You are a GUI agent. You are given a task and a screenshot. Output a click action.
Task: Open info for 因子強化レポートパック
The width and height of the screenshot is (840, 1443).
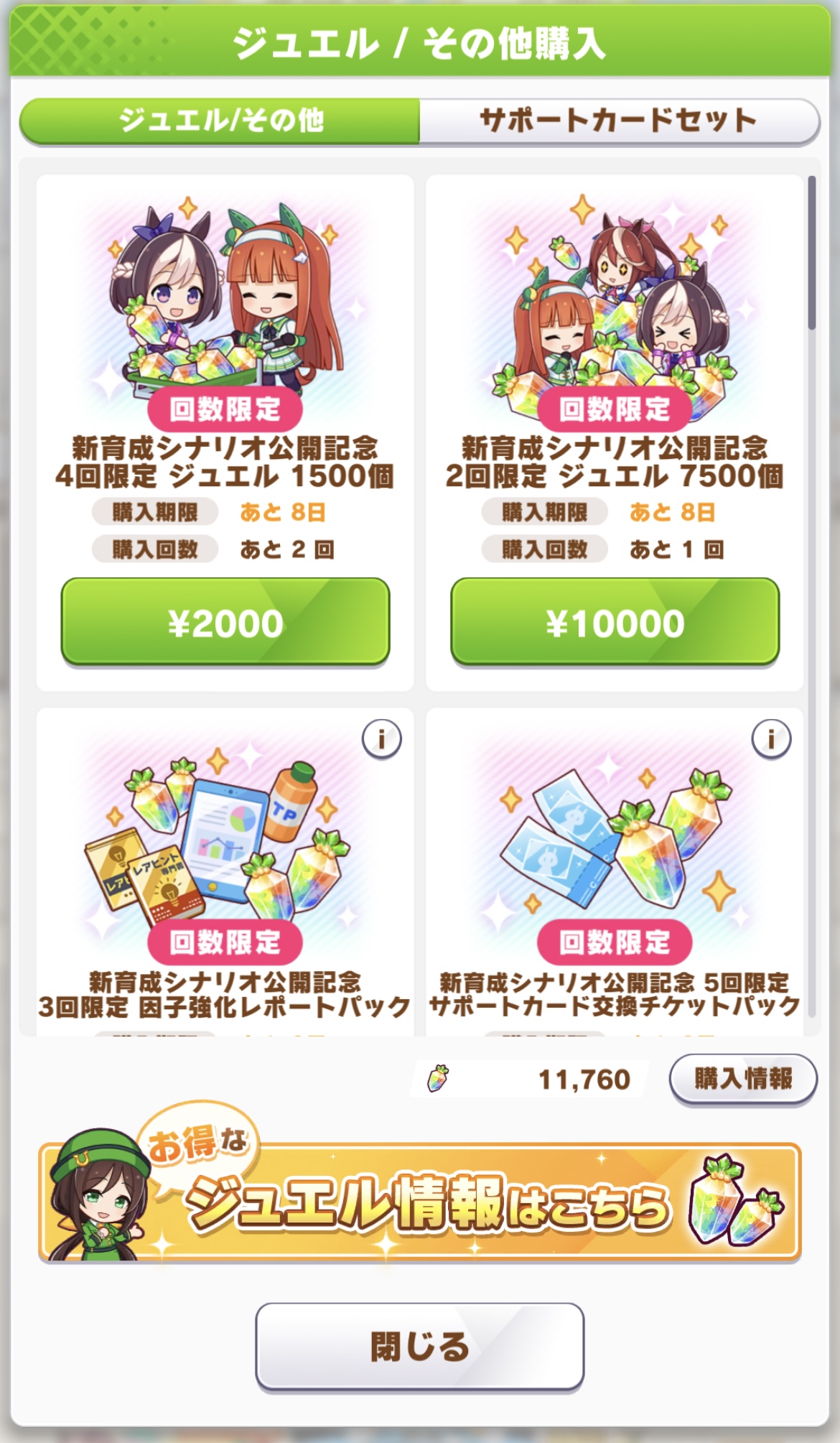[381, 739]
